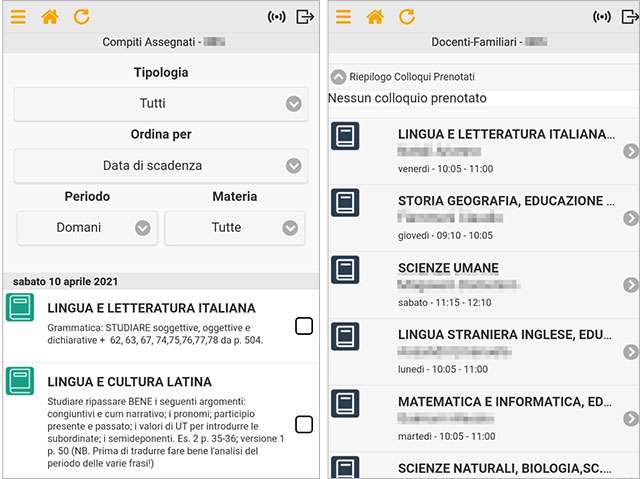640x479 pixels.
Task: Open the drawer menu on Docenti-Familiari screen
Action: [x=343, y=17]
